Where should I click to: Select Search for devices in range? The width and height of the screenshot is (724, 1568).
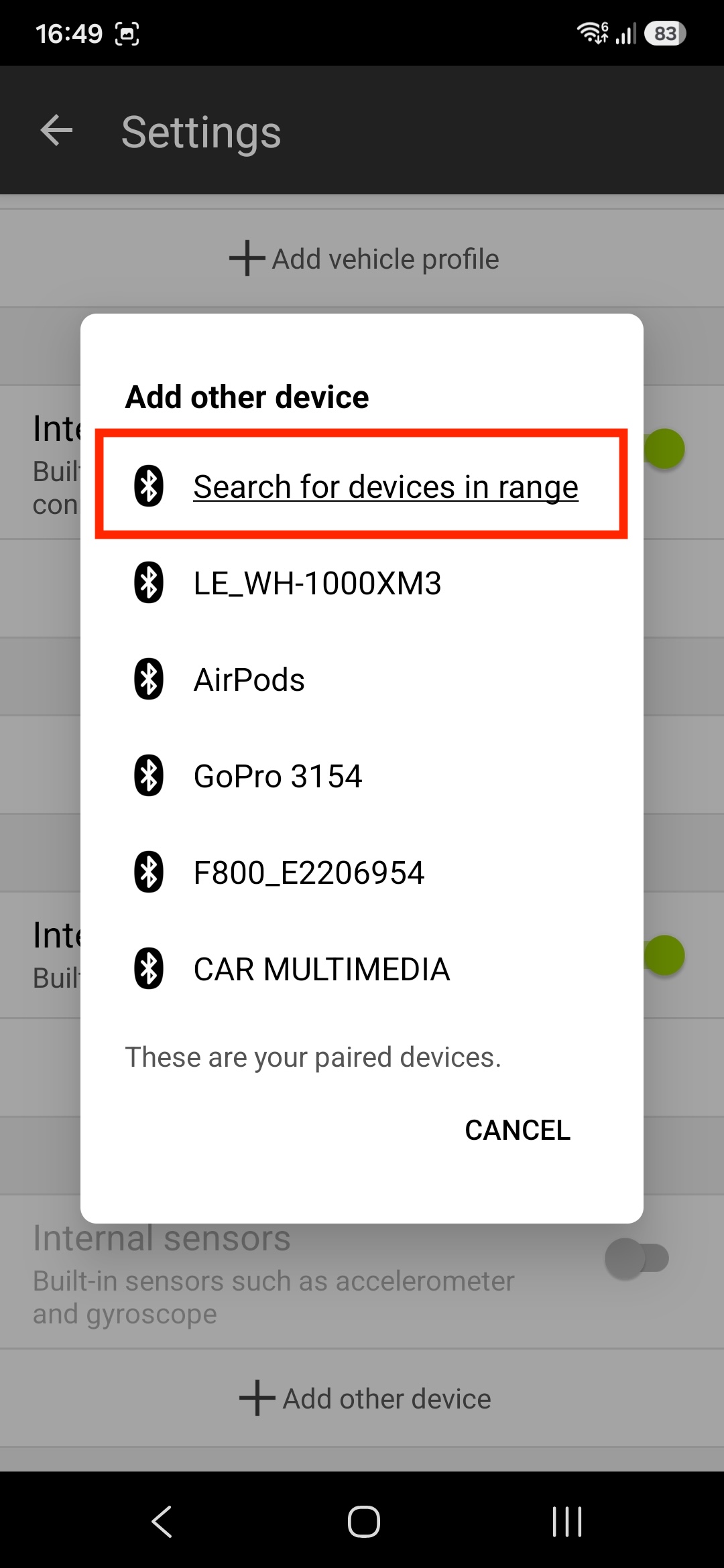(362, 486)
